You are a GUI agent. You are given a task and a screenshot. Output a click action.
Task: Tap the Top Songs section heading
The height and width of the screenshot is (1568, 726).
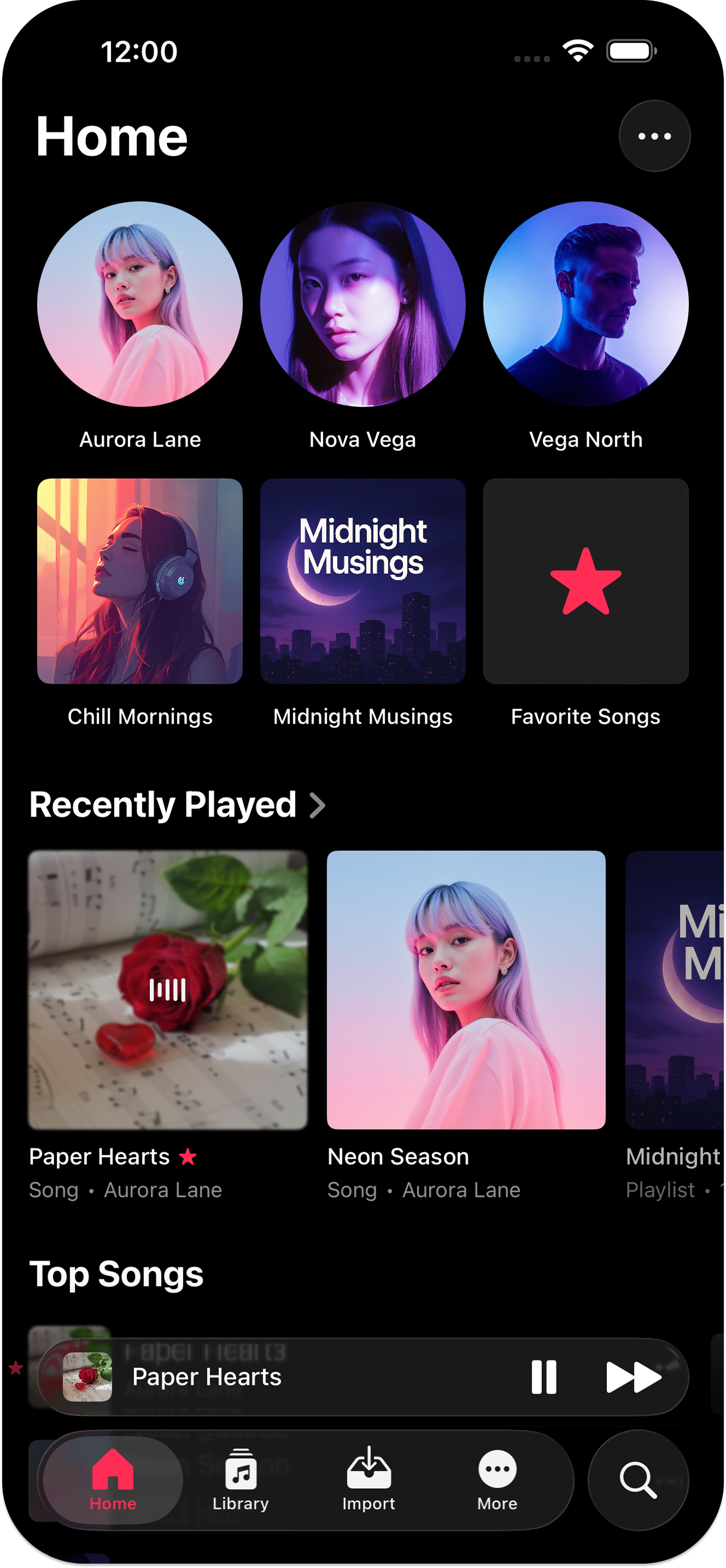[x=118, y=1272]
